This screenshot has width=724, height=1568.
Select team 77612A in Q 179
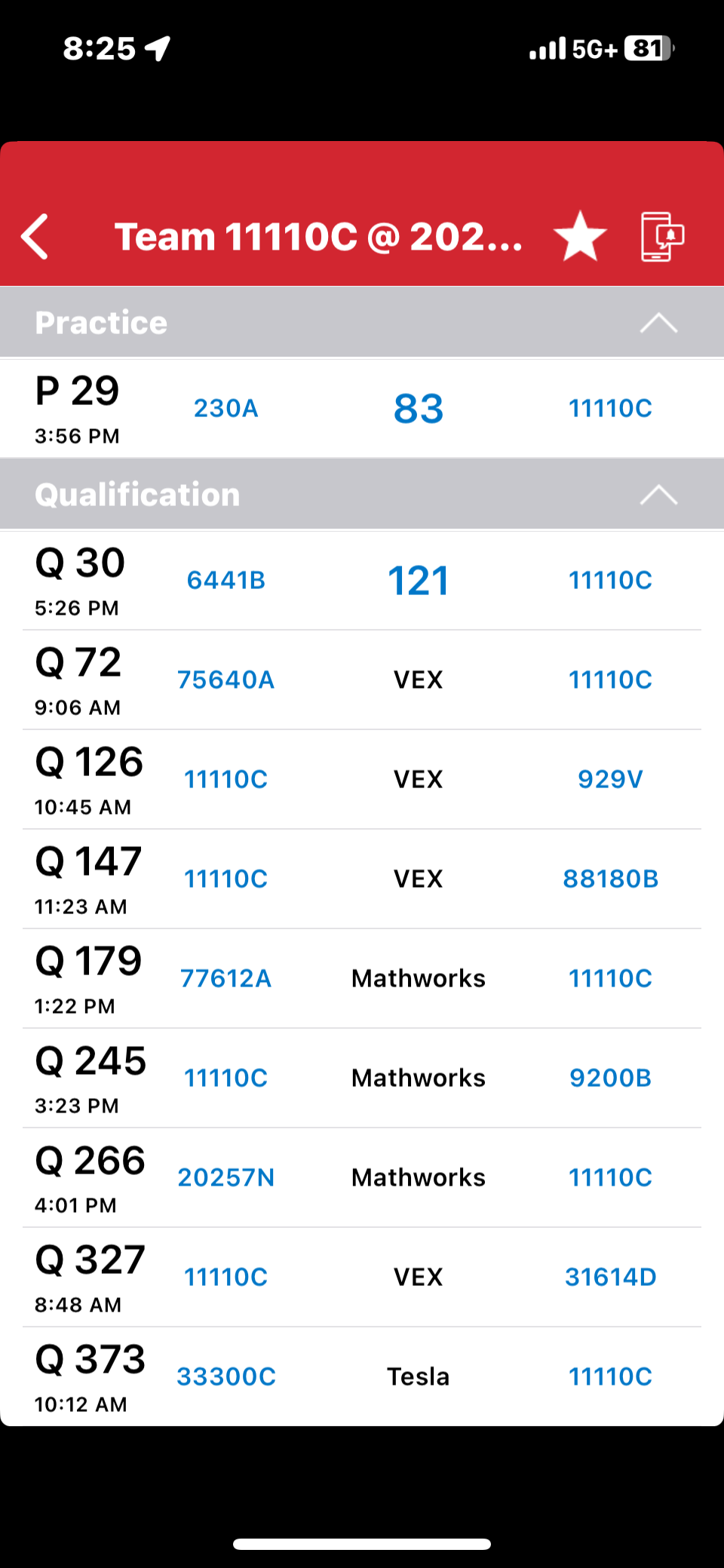point(225,978)
